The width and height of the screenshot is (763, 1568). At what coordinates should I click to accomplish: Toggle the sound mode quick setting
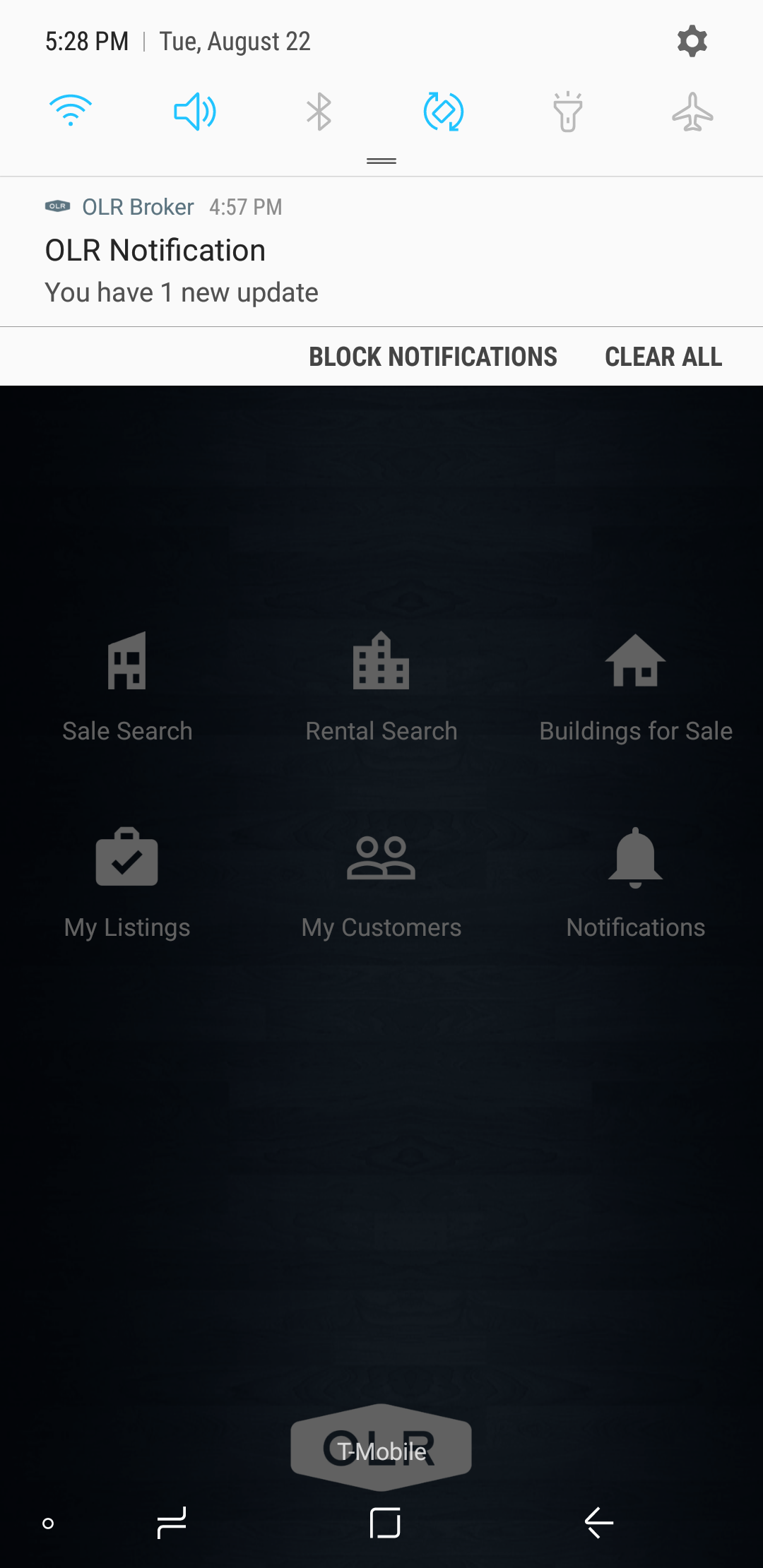tap(195, 112)
